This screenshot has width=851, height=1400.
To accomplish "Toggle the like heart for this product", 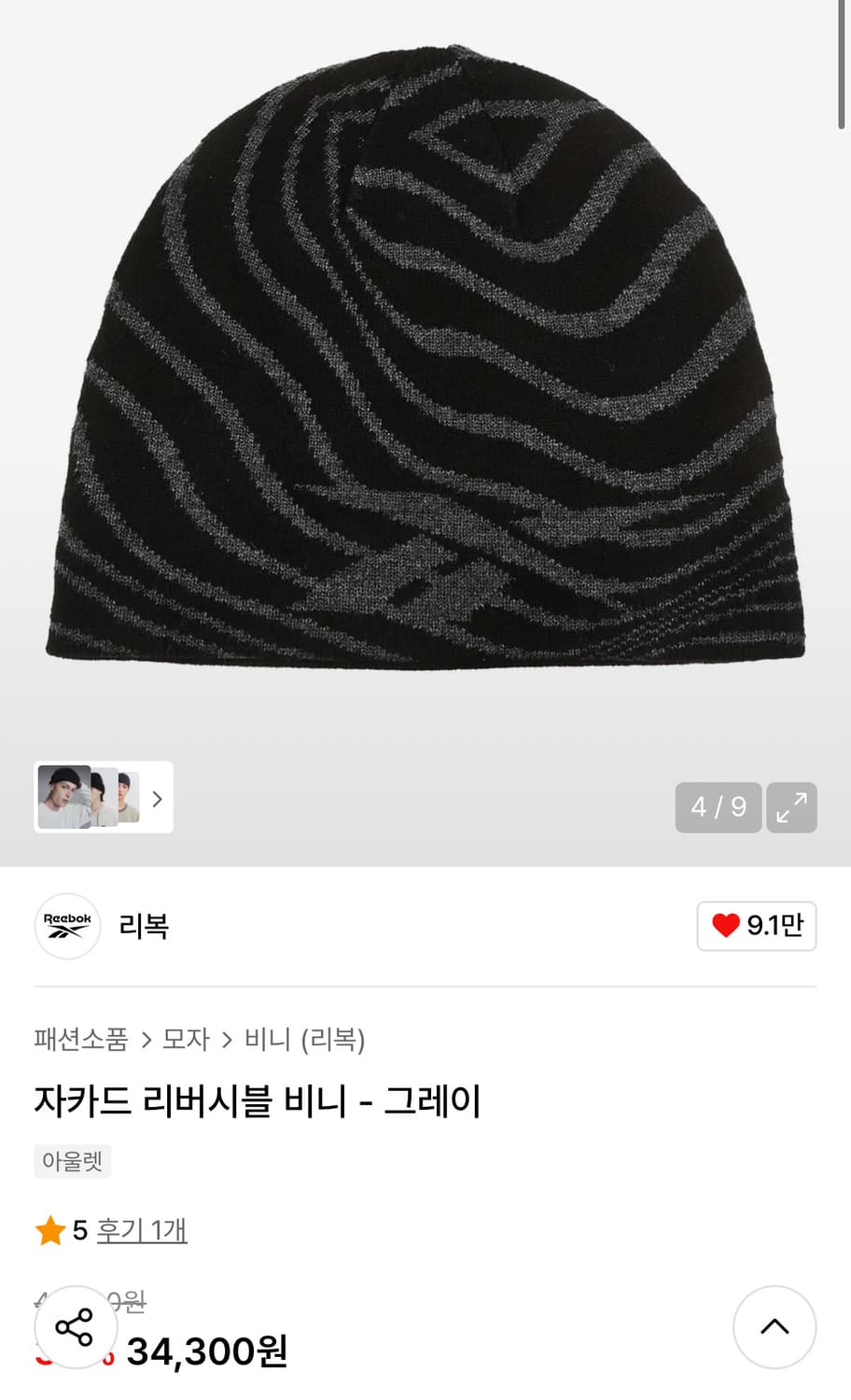I will coord(725,926).
